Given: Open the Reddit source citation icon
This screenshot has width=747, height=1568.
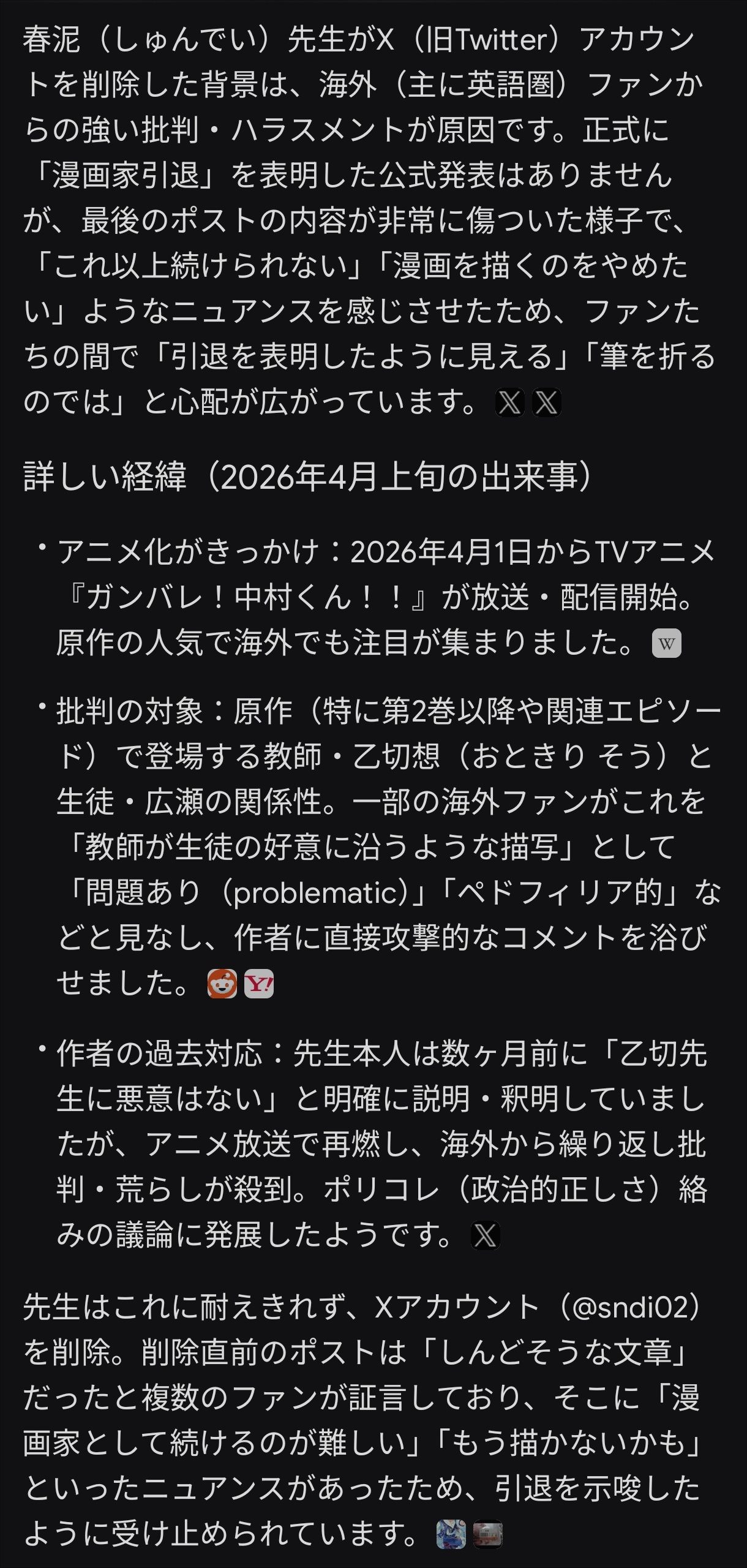Looking at the screenshot, I should coord(222,984).
